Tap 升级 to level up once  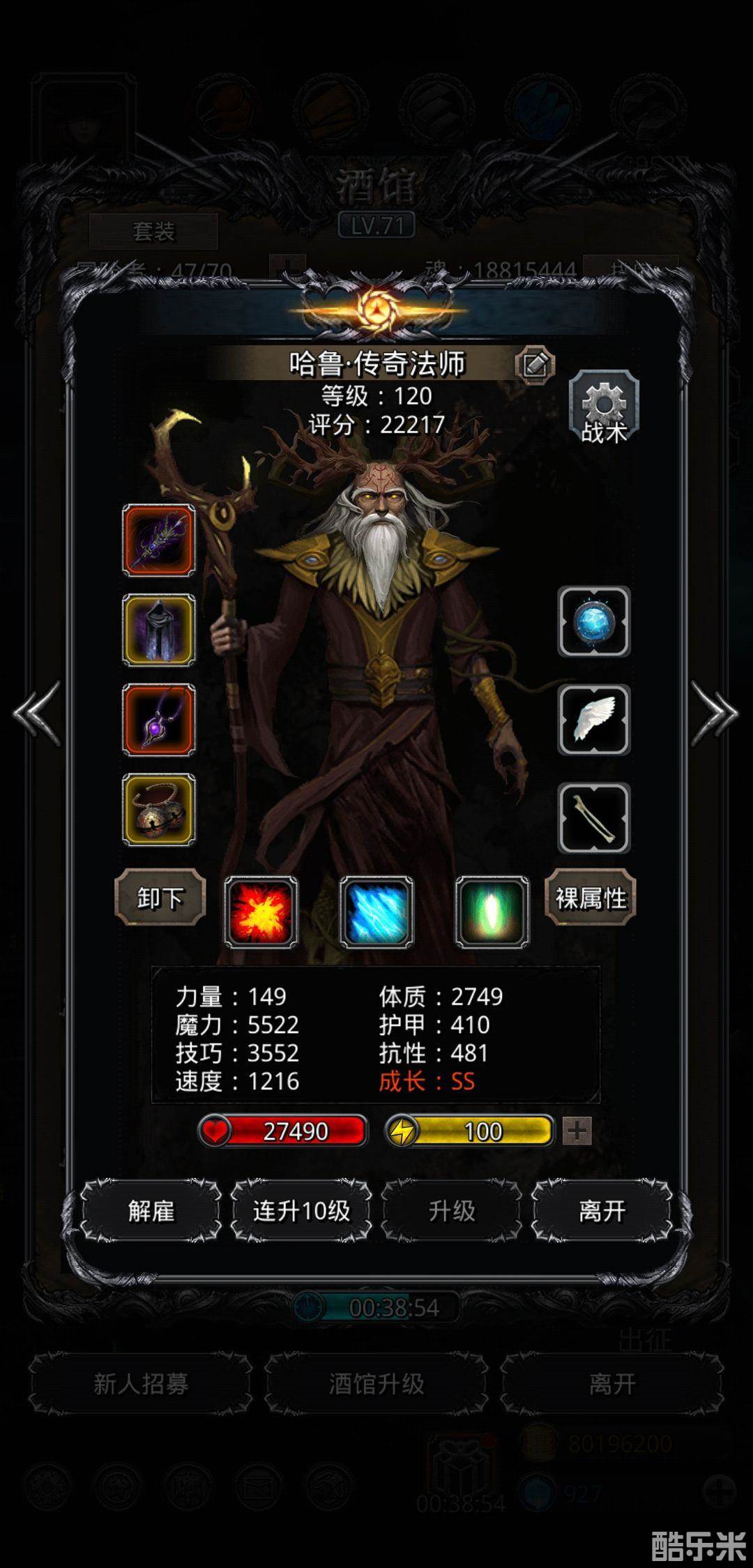pyautogui.click(x=452, y=1211)
